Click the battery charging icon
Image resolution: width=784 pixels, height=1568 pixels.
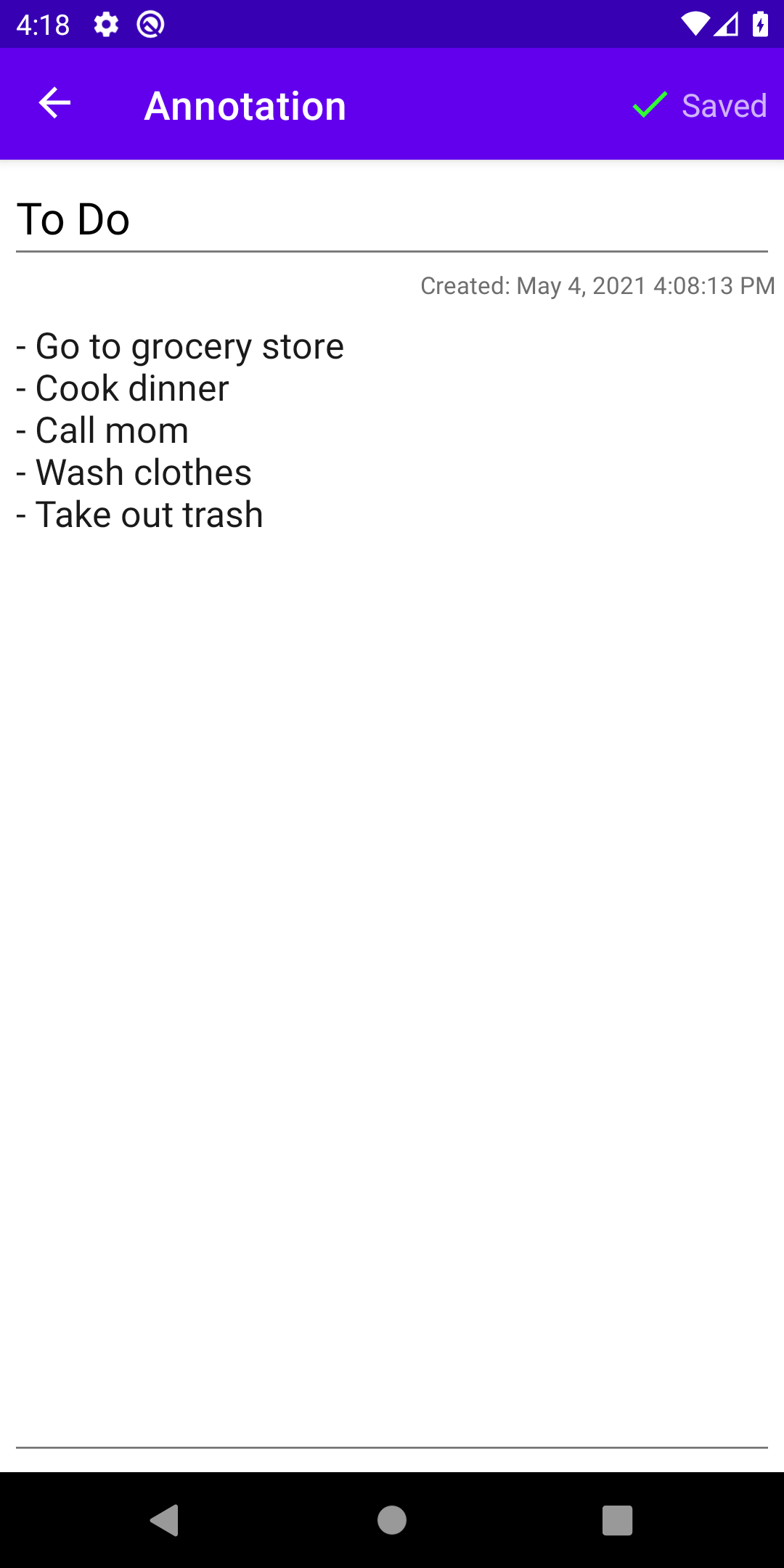tap(758, 24)
